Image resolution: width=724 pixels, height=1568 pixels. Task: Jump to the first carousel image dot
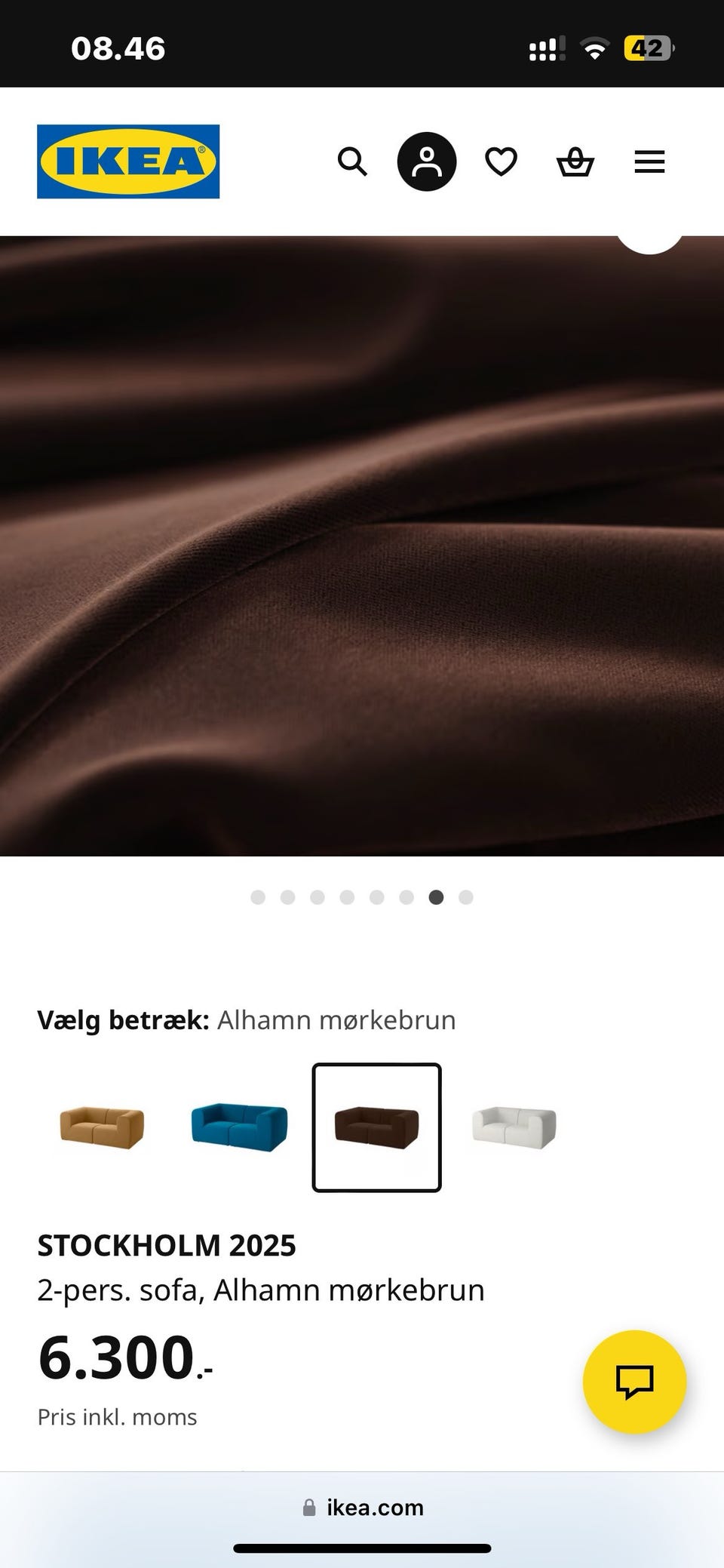259,897
